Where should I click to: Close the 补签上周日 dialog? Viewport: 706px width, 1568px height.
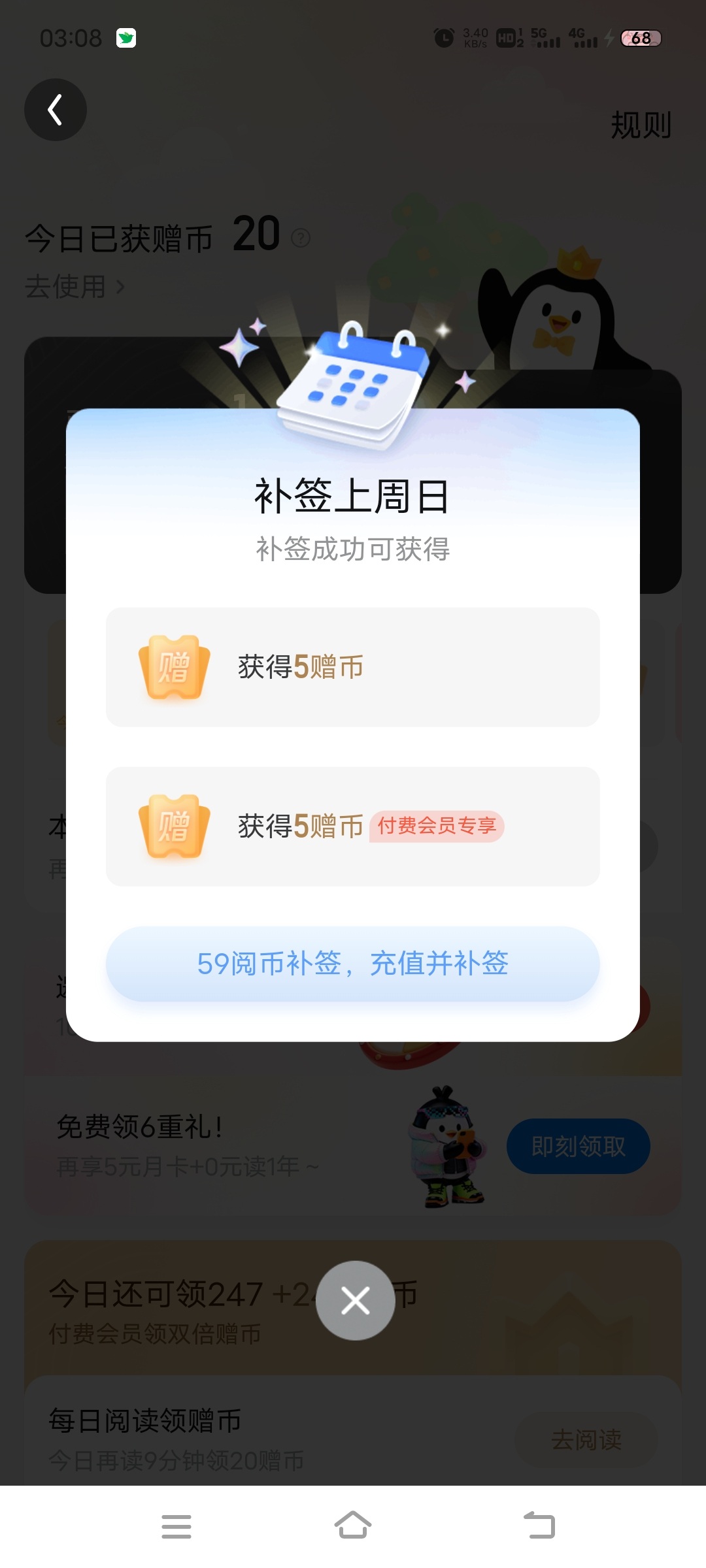355,1300
